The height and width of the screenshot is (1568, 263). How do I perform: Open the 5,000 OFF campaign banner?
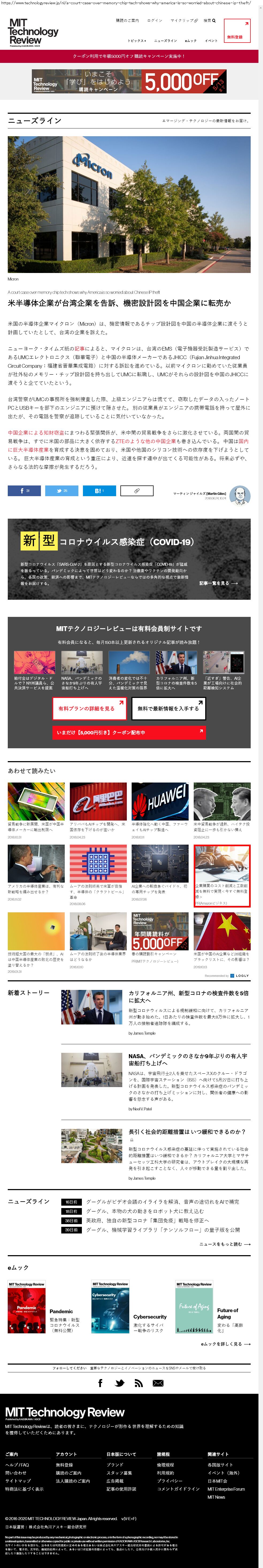[x=129, y=81]
